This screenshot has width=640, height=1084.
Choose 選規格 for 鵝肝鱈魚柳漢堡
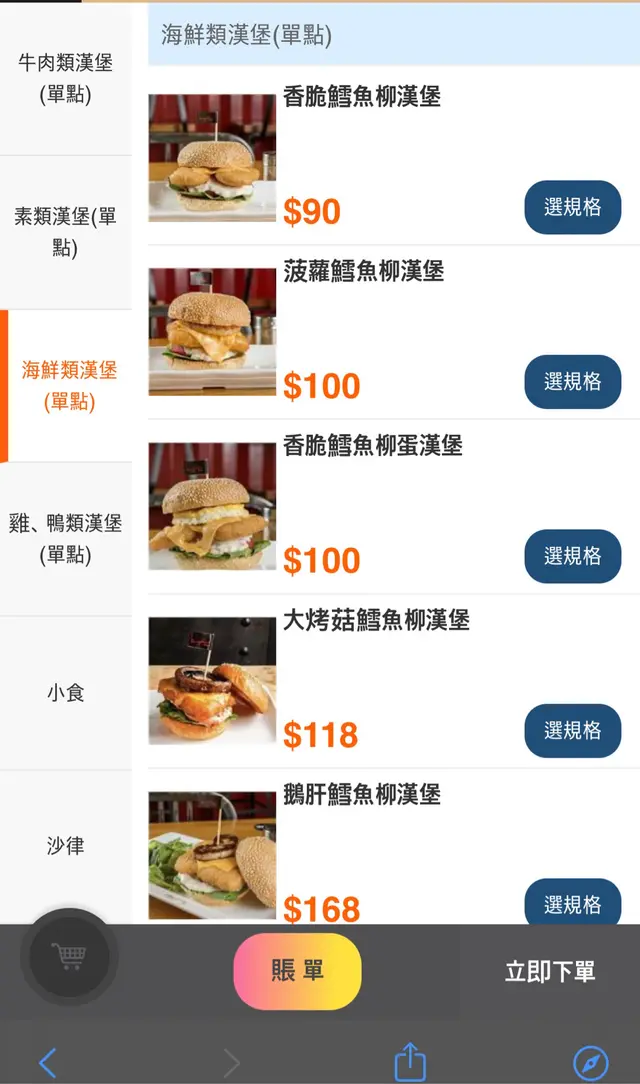coord(573,903)
